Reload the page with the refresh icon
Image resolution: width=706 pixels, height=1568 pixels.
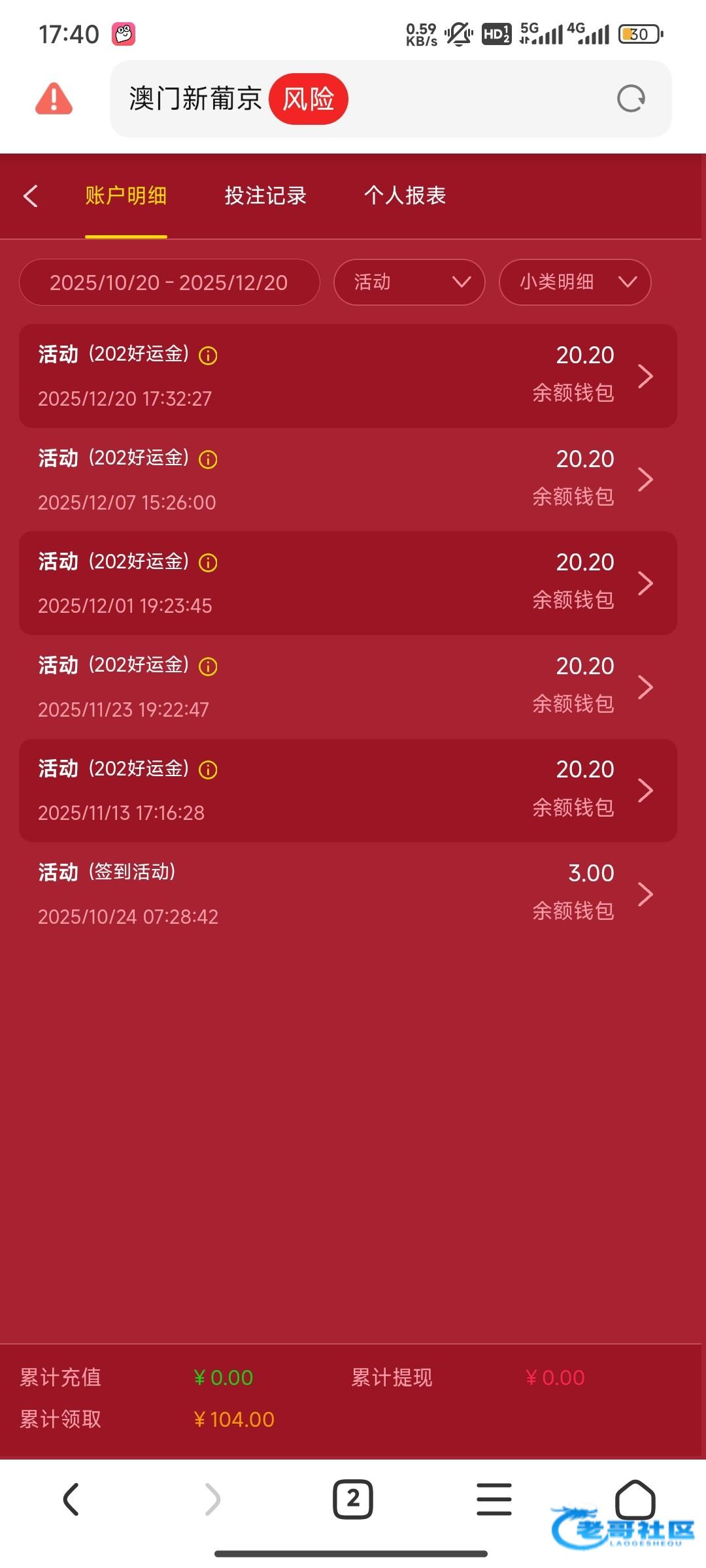click(x=631, y=99)
